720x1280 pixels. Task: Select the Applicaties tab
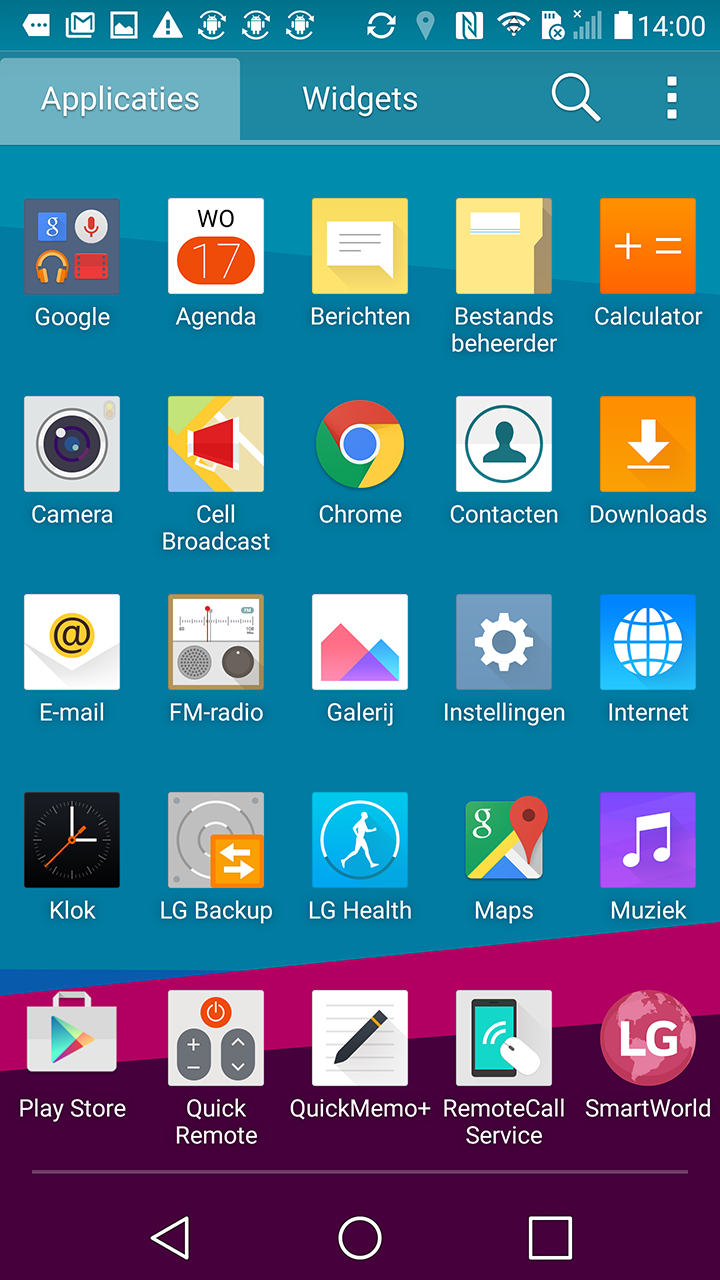[x=120, y=99]
